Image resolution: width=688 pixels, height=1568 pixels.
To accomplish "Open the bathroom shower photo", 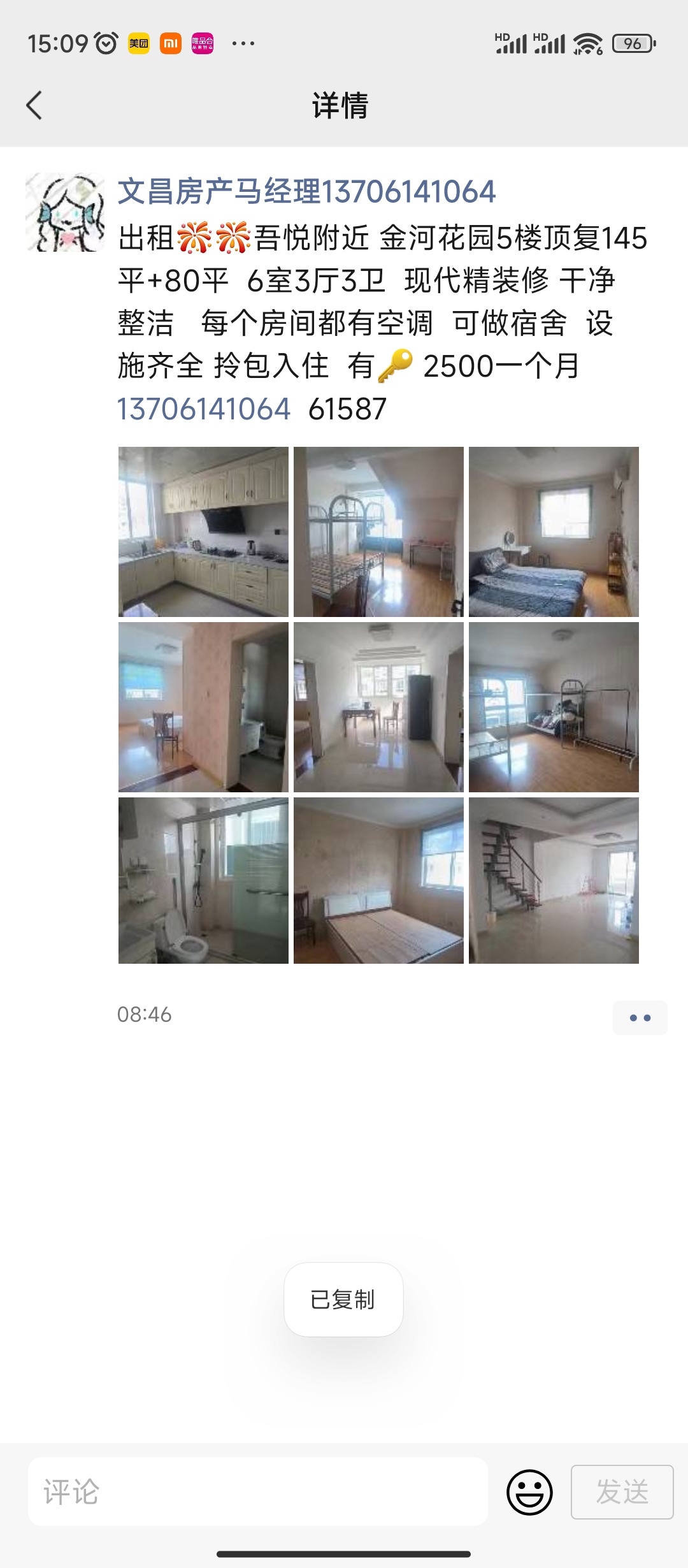I will pyautogui.click(x=203, y=880).
